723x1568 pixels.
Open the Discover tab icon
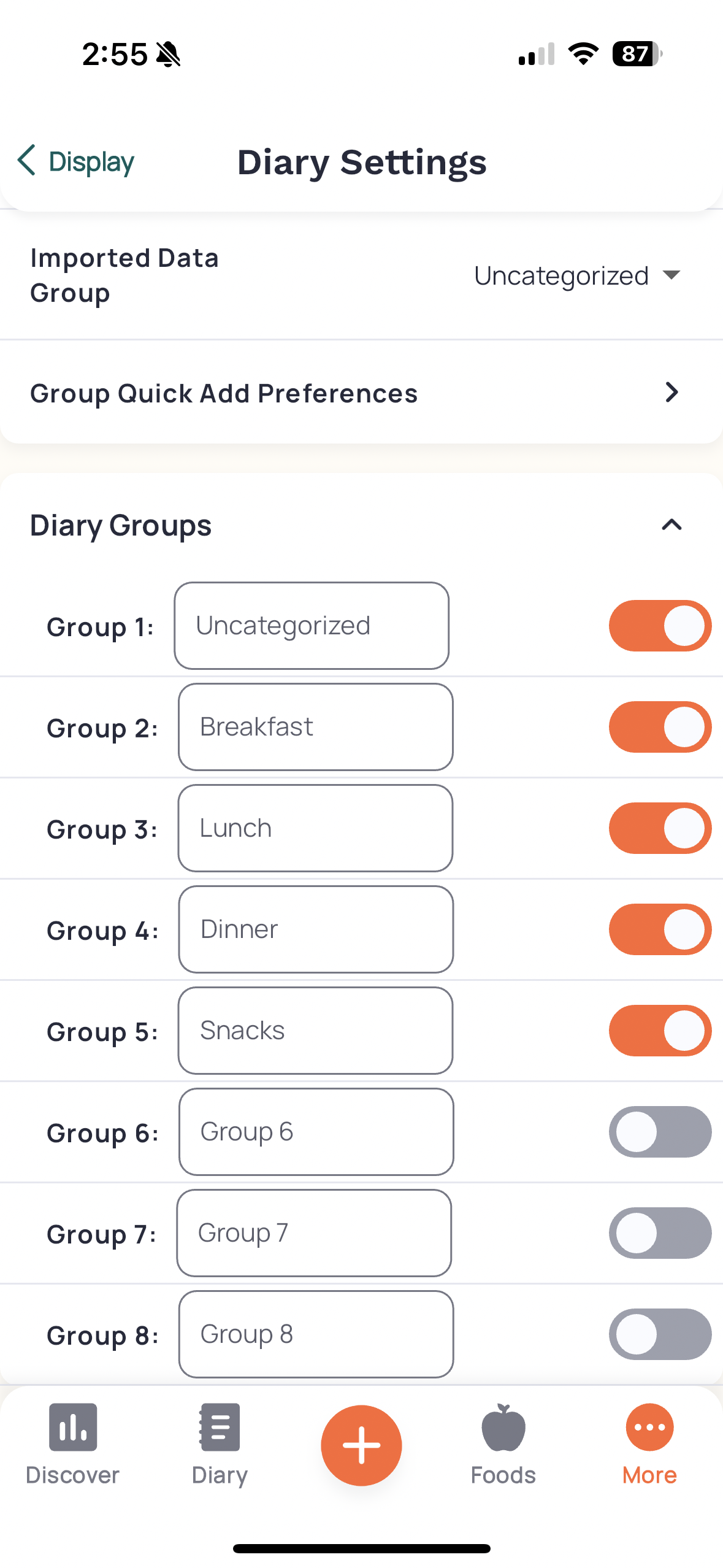pos(73,1428)
